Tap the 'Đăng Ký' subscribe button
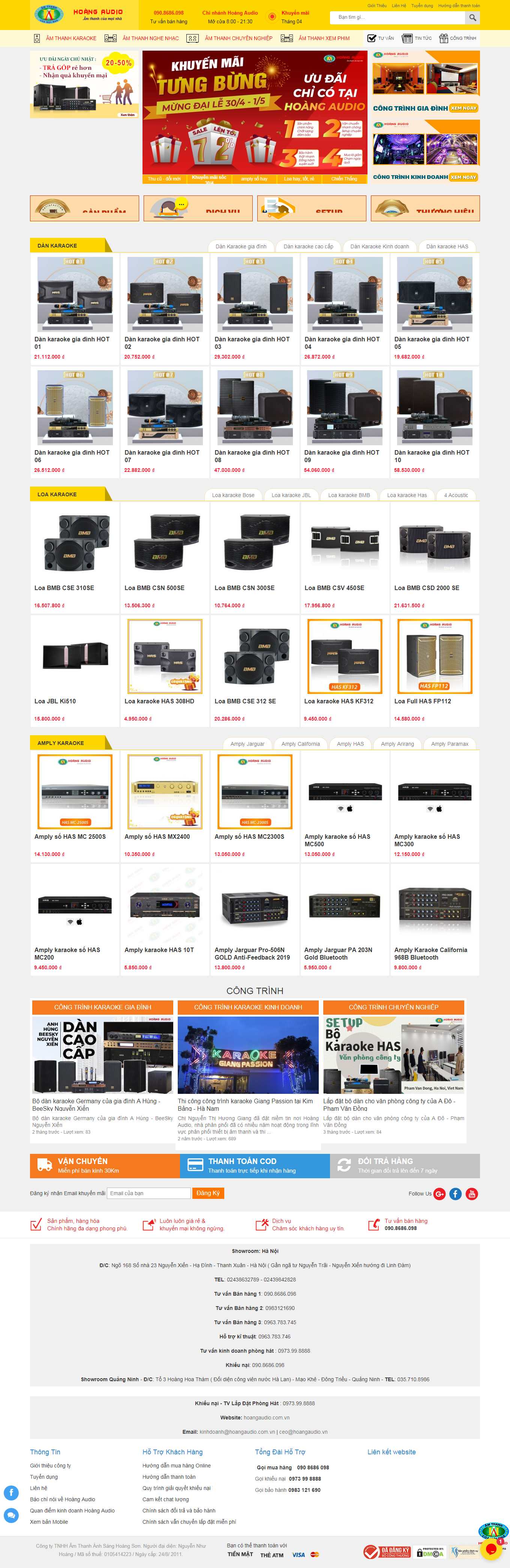The image size is (510, 1568). (x=207, y=1193)
